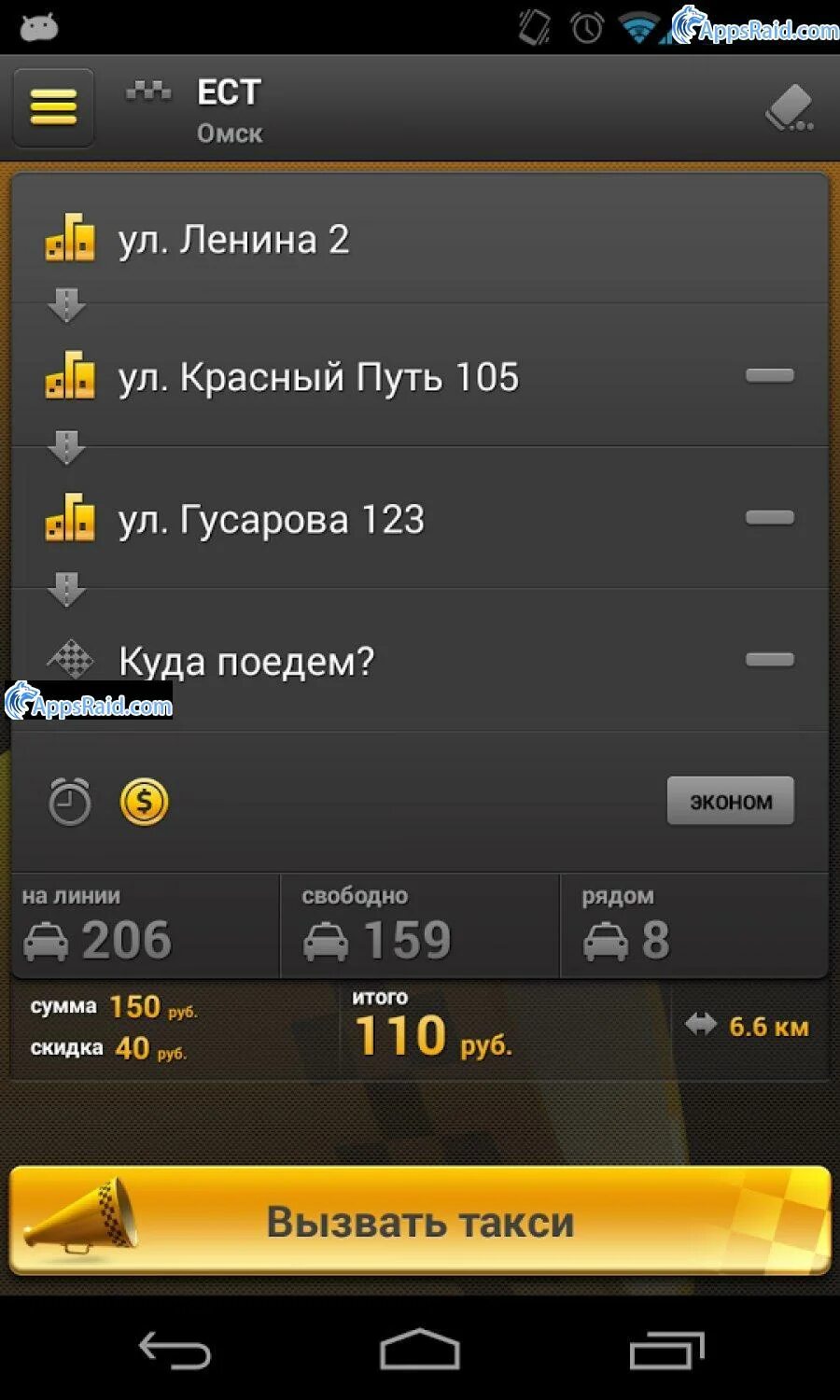Screen dimensions: 840x1400
Task: Open the ул. Красный Путь 105 stop
Action: (317, 378)
